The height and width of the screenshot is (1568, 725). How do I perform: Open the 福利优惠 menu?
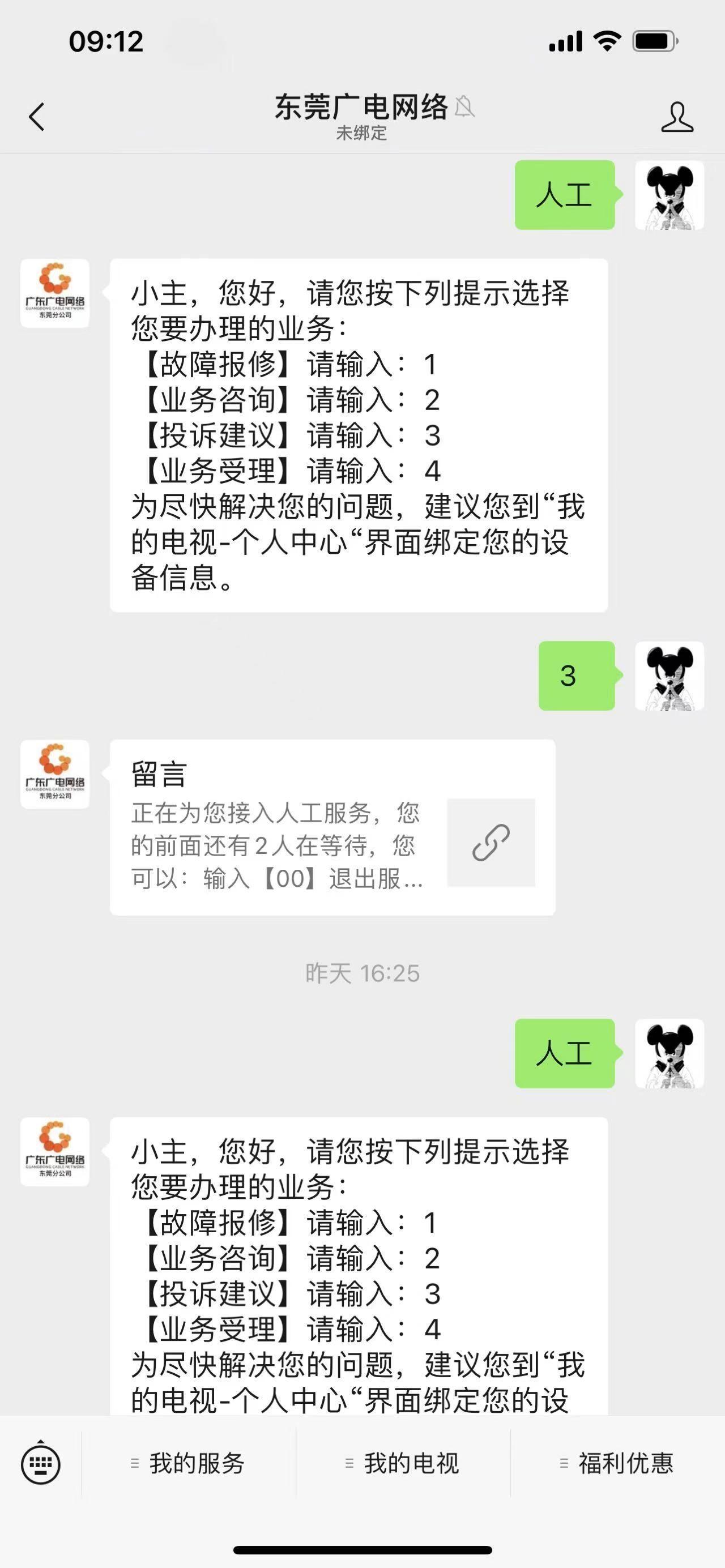tap(617, 1463)
